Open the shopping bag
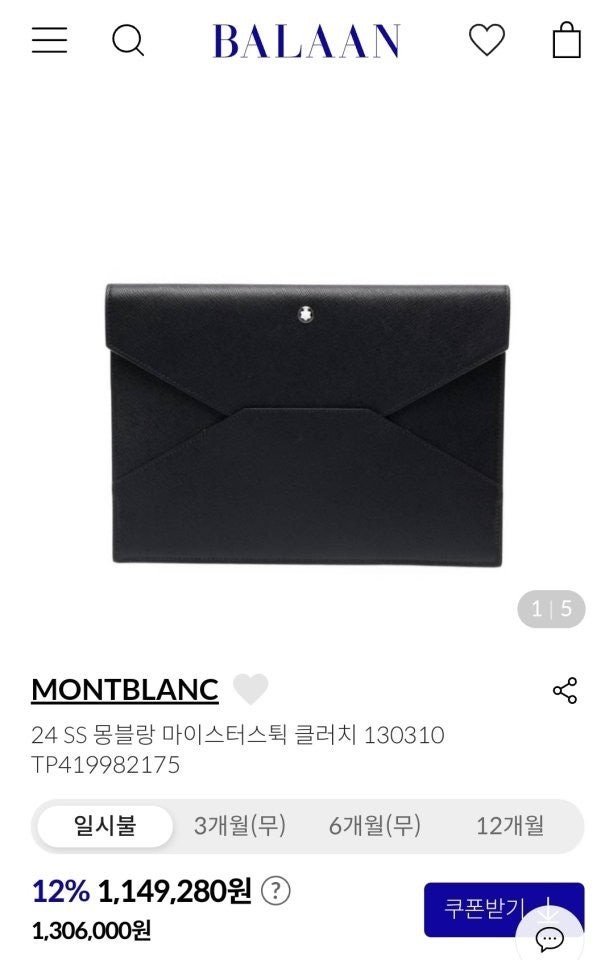This screenshot has height=960, width=605. pyautogui.click(x=566, y=40)
